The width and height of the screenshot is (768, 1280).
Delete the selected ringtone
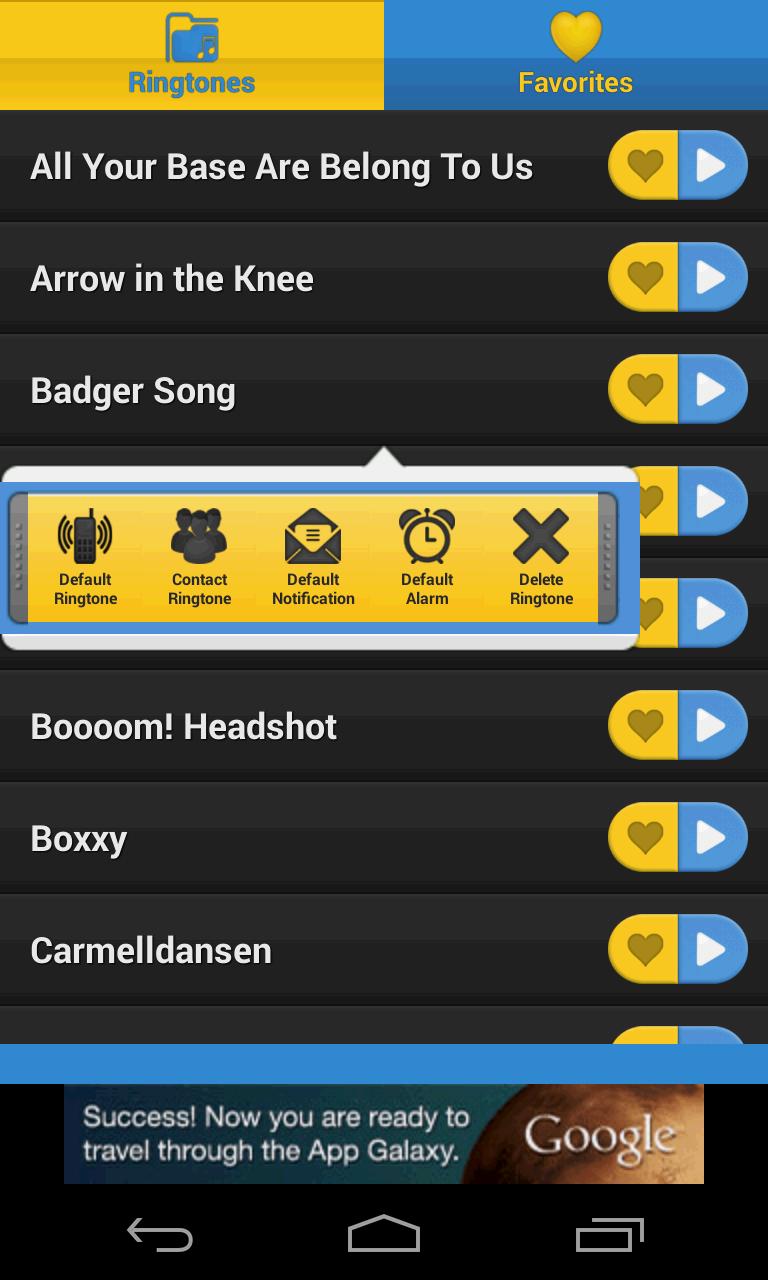[x=540, y=555]
